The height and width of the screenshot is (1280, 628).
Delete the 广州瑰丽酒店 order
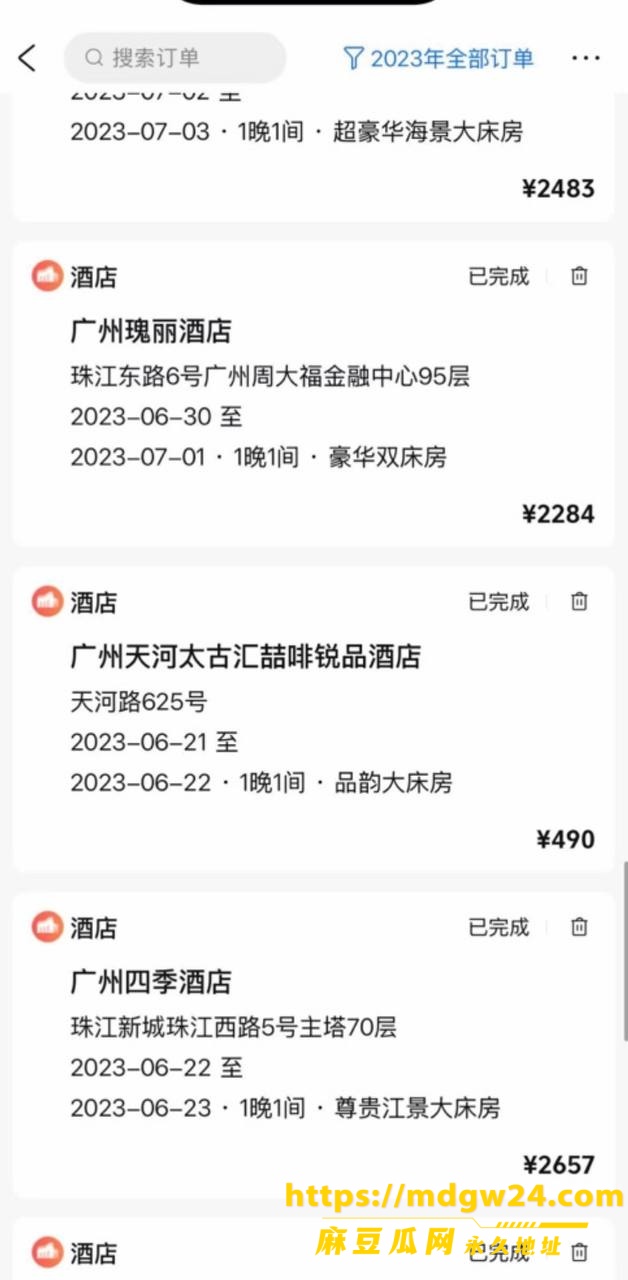point(579,276)
